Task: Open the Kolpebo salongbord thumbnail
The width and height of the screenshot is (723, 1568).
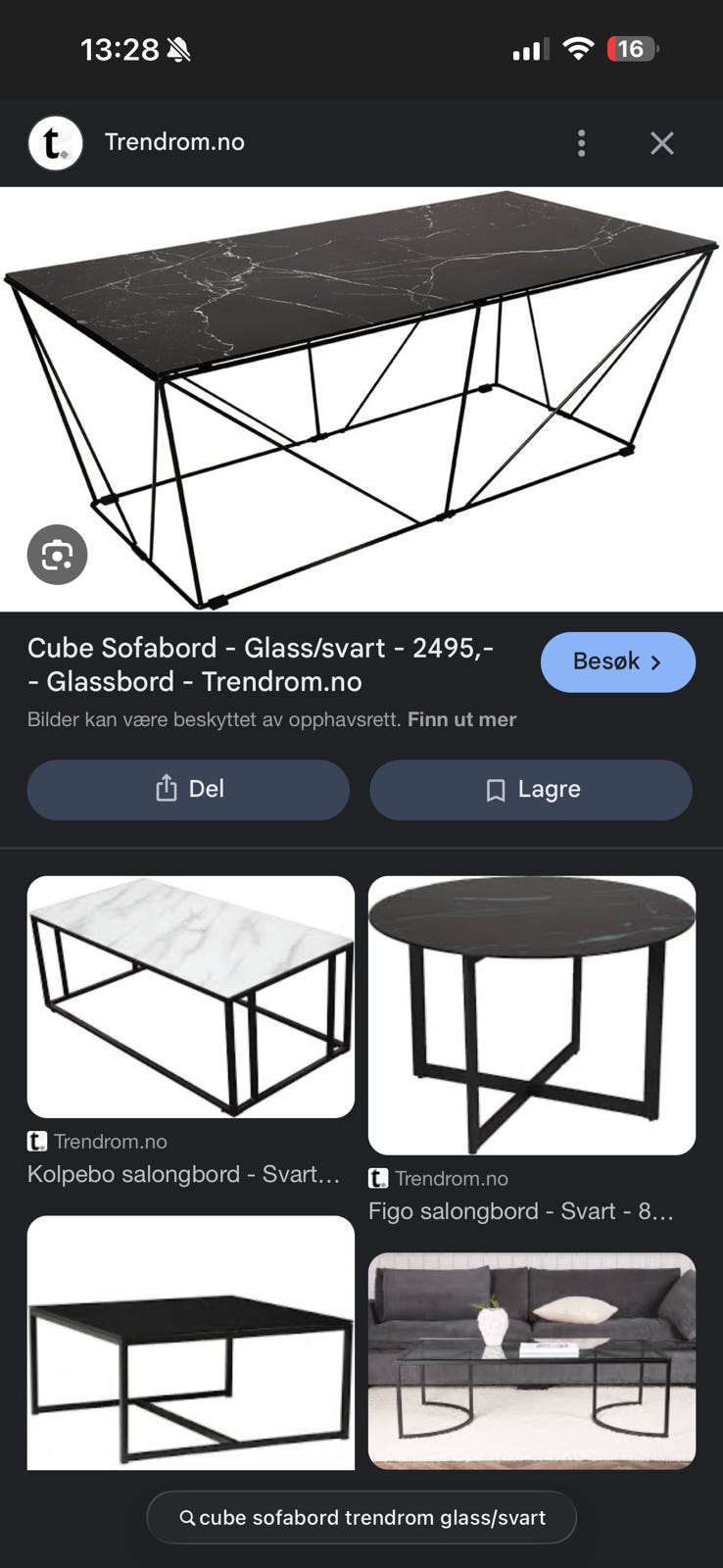Action: pyautogui.click(x=191, y=996)
